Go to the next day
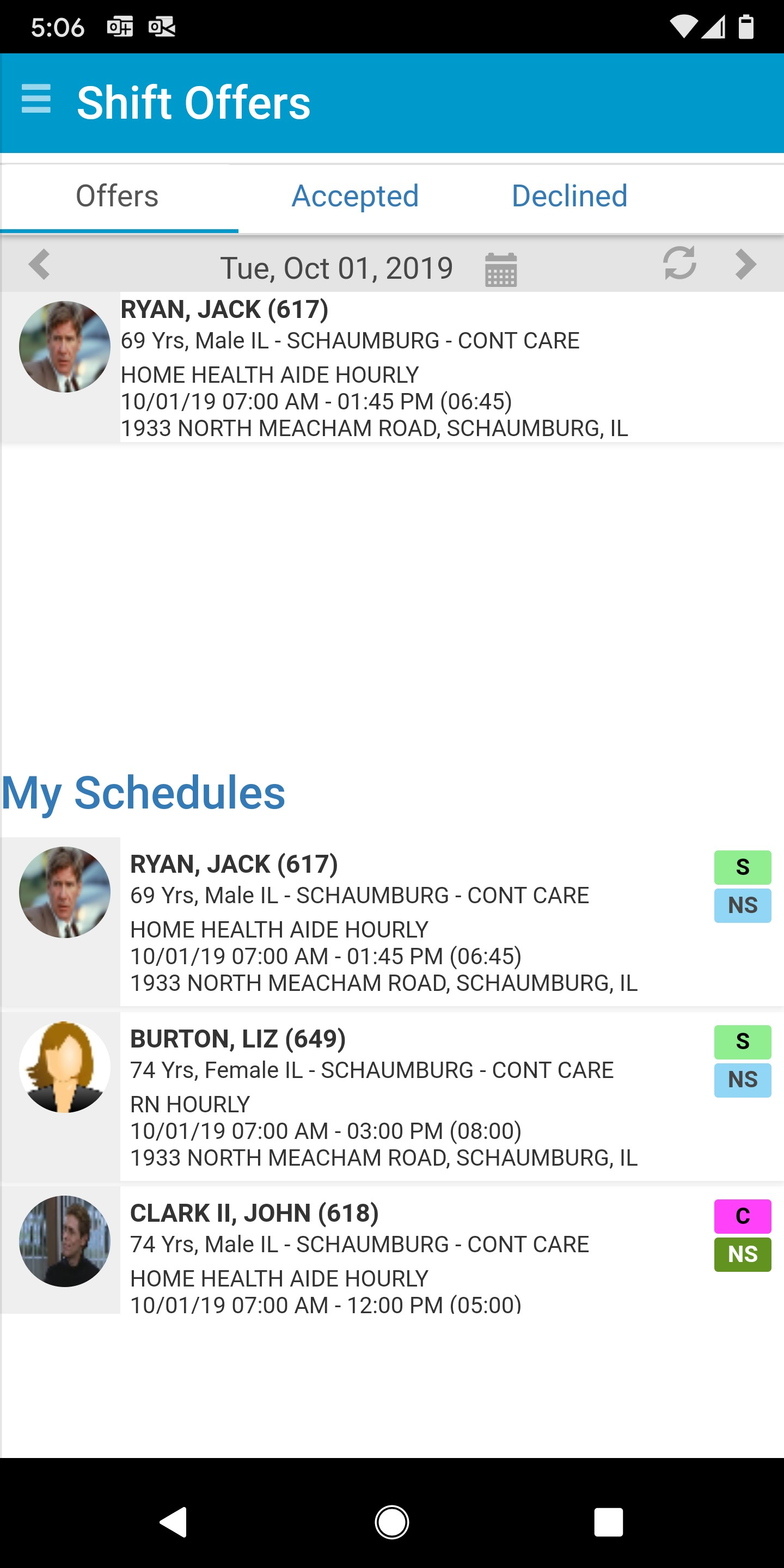This screenshot has height=1568, width=784. click(x=745, y=264)
